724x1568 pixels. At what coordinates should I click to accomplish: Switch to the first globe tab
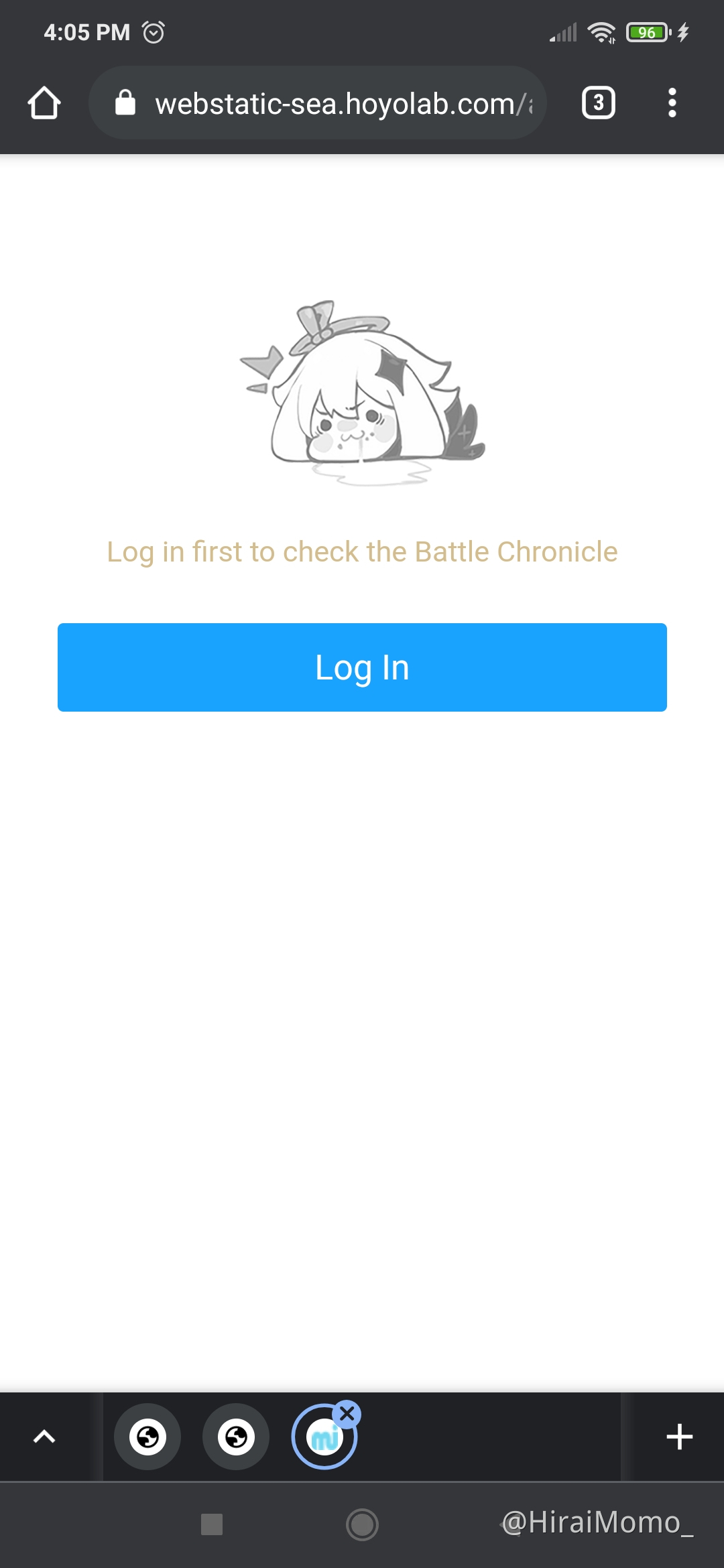[147, 1437]
